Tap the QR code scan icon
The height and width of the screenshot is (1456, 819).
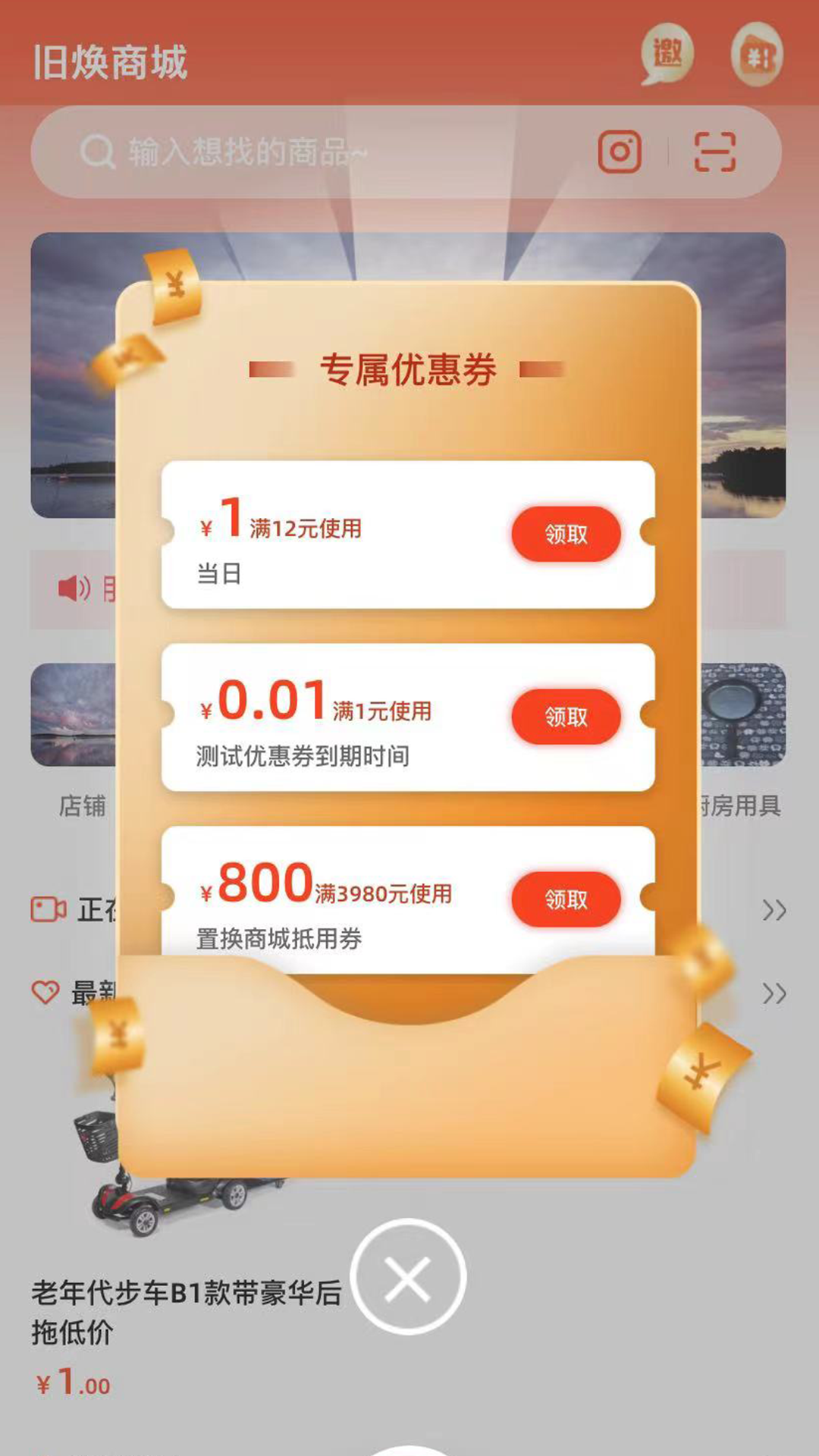pos(714,152)
